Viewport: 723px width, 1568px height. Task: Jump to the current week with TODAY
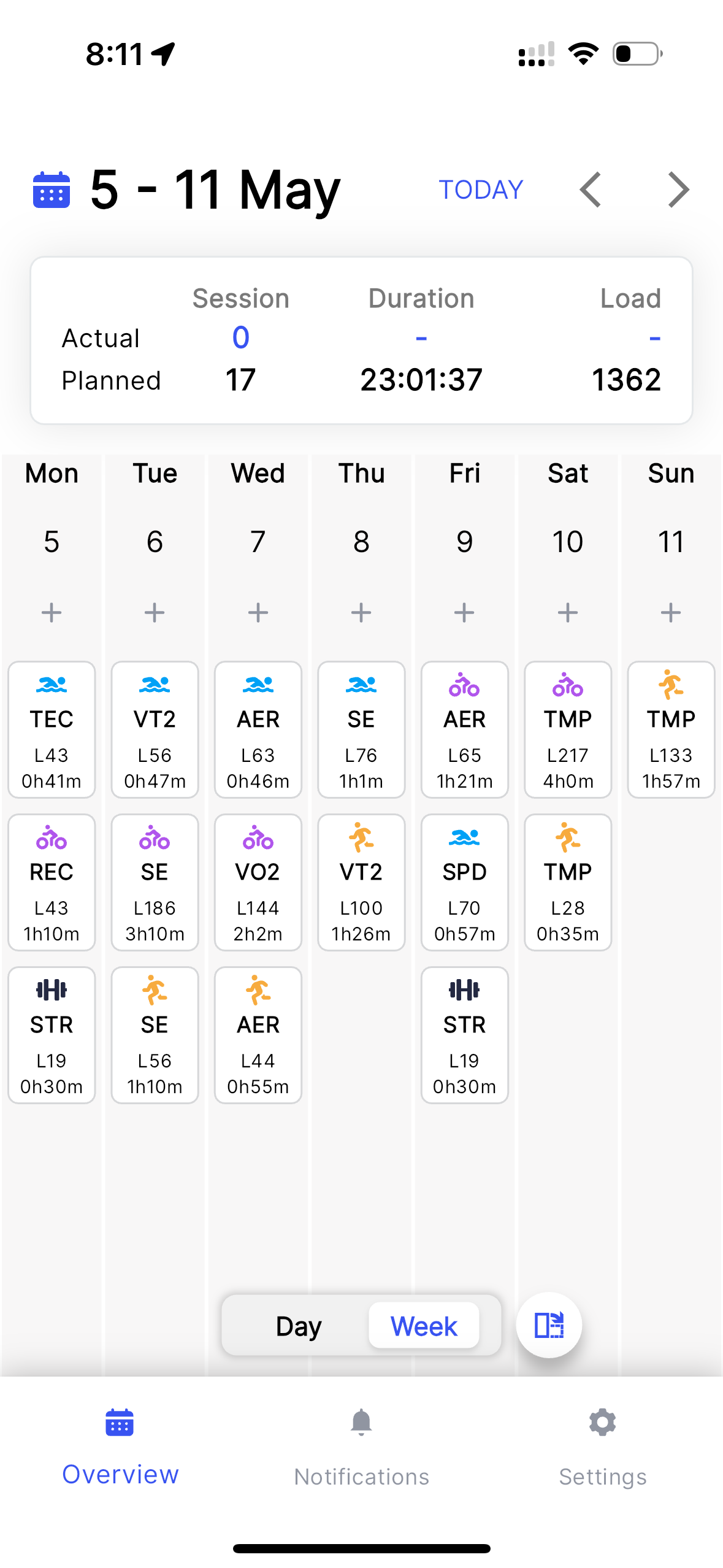click(481, 190)
